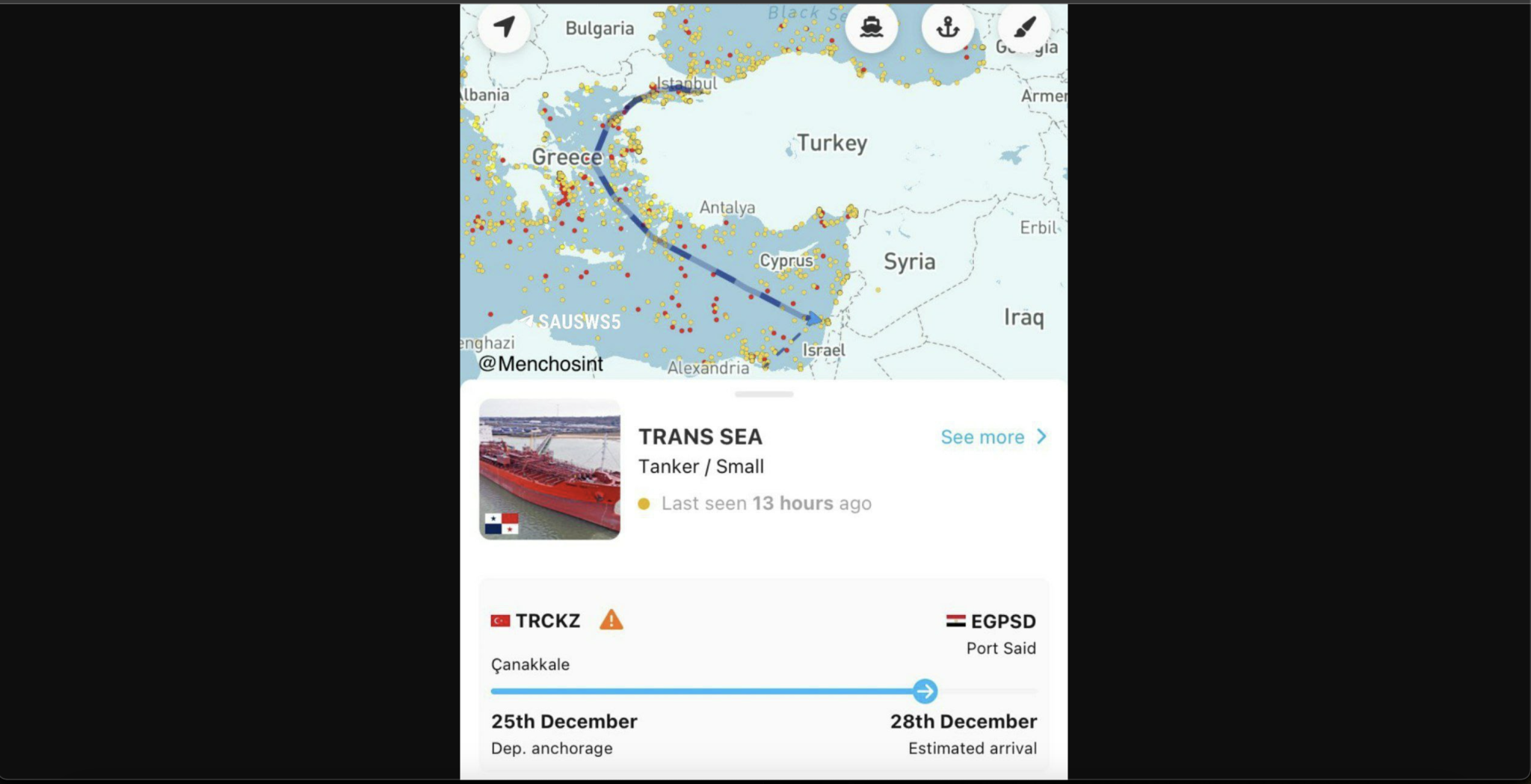The width and height of the screenshot is (1531, 784).
Task: Tap the orange warning icon next to TRCKZ
Action: pos(611,620)
